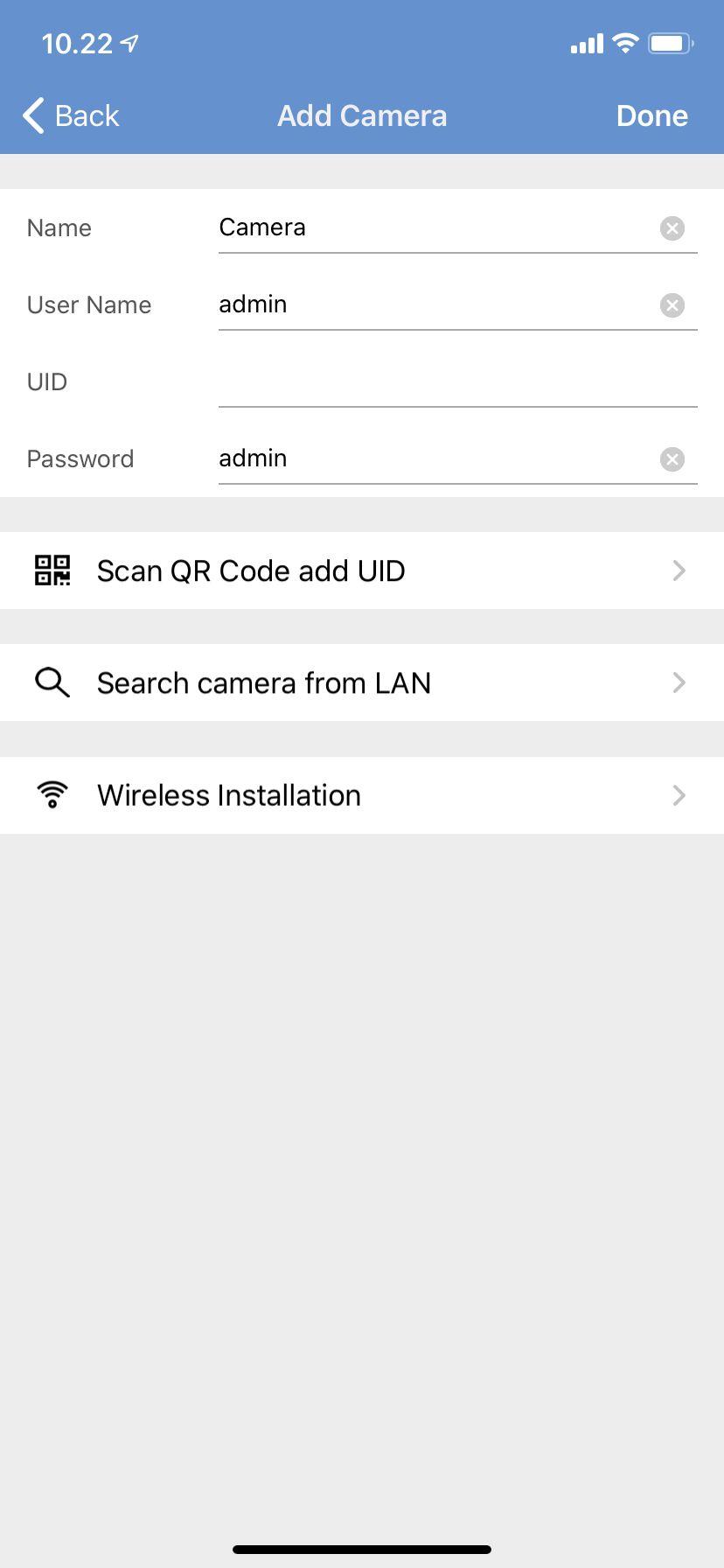Open Search camera from LAN
Screen dimensions: 724x1568
point(362,682)
